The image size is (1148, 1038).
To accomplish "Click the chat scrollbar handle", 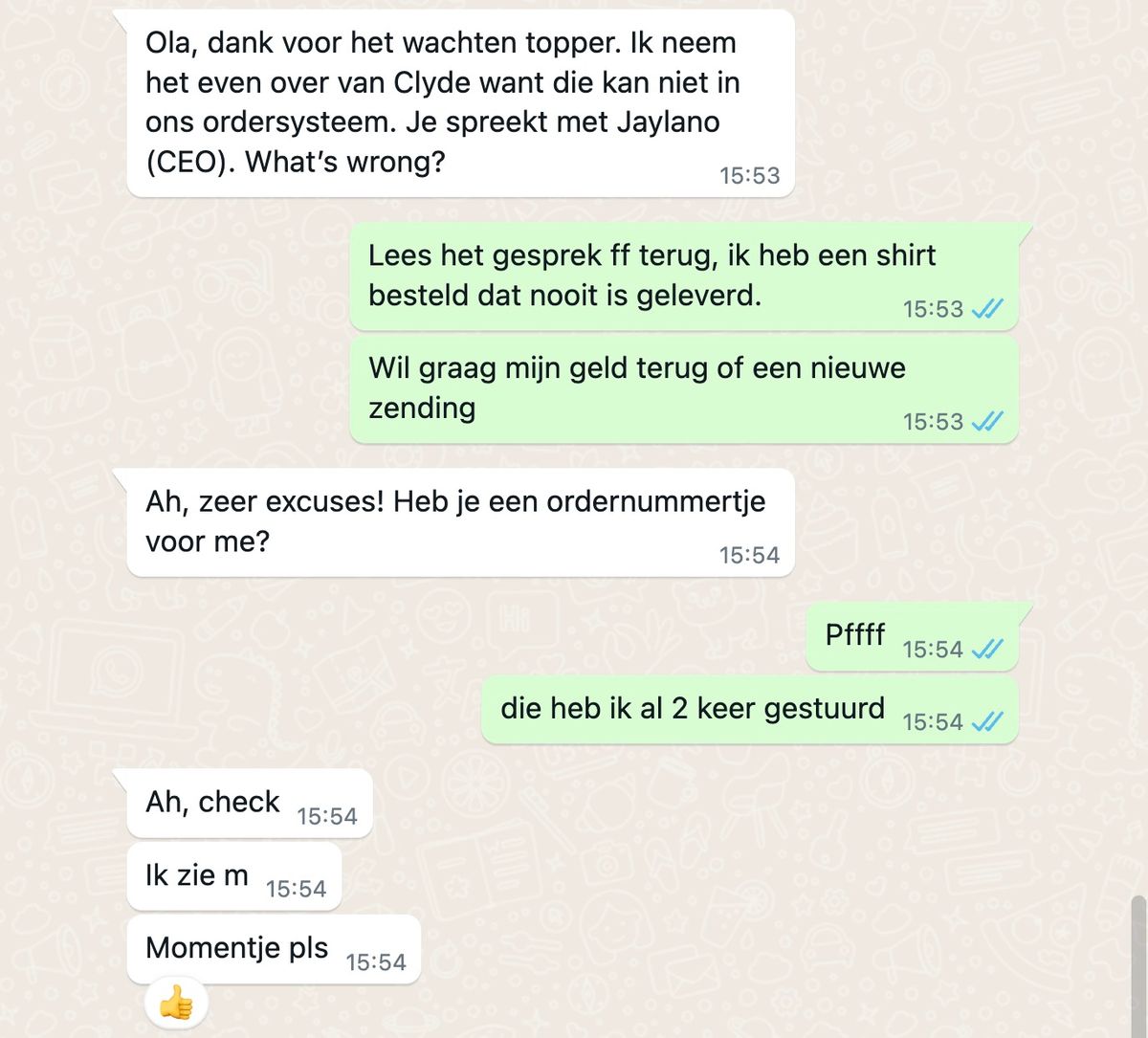I will coord(1137,964).
